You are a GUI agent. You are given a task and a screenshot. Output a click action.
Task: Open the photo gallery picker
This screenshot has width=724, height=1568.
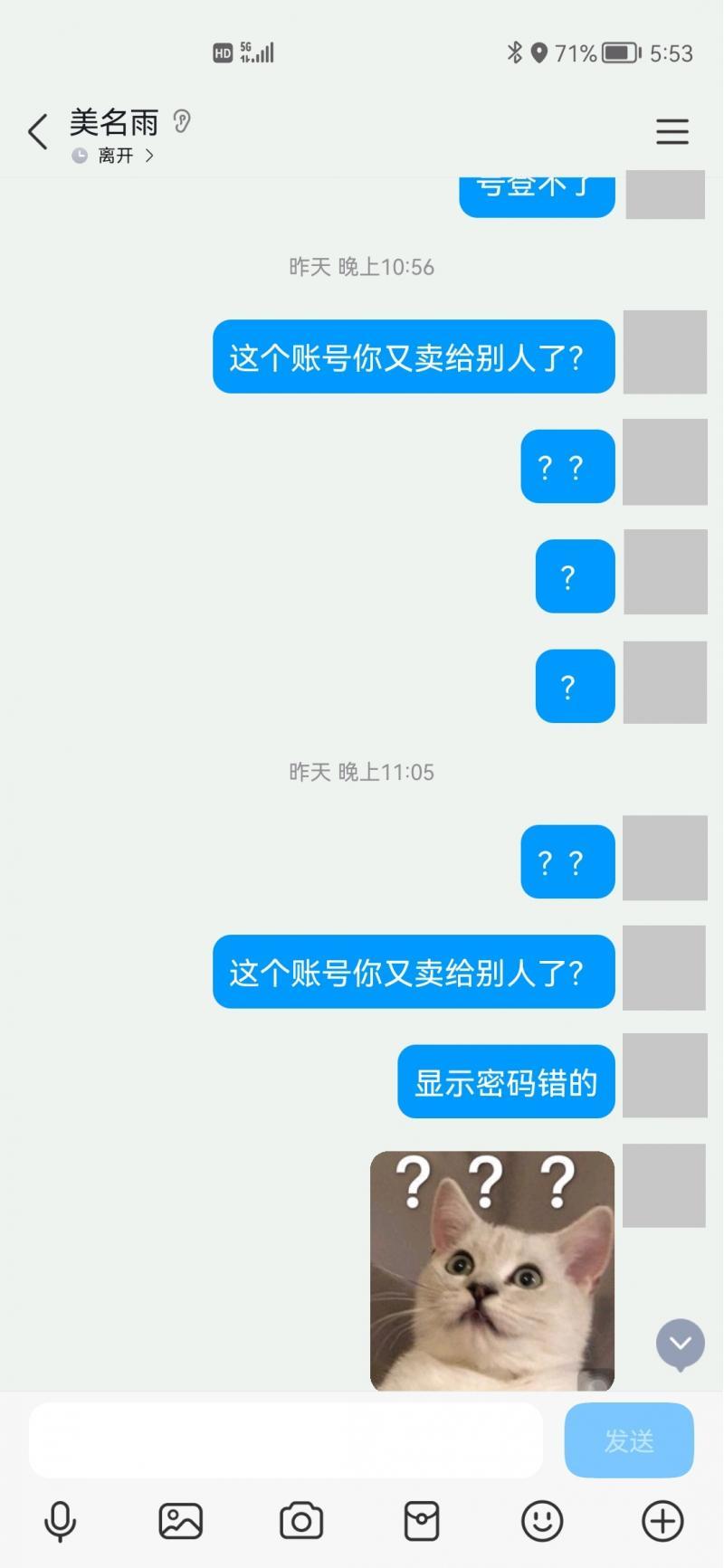tap(181, 1521)
